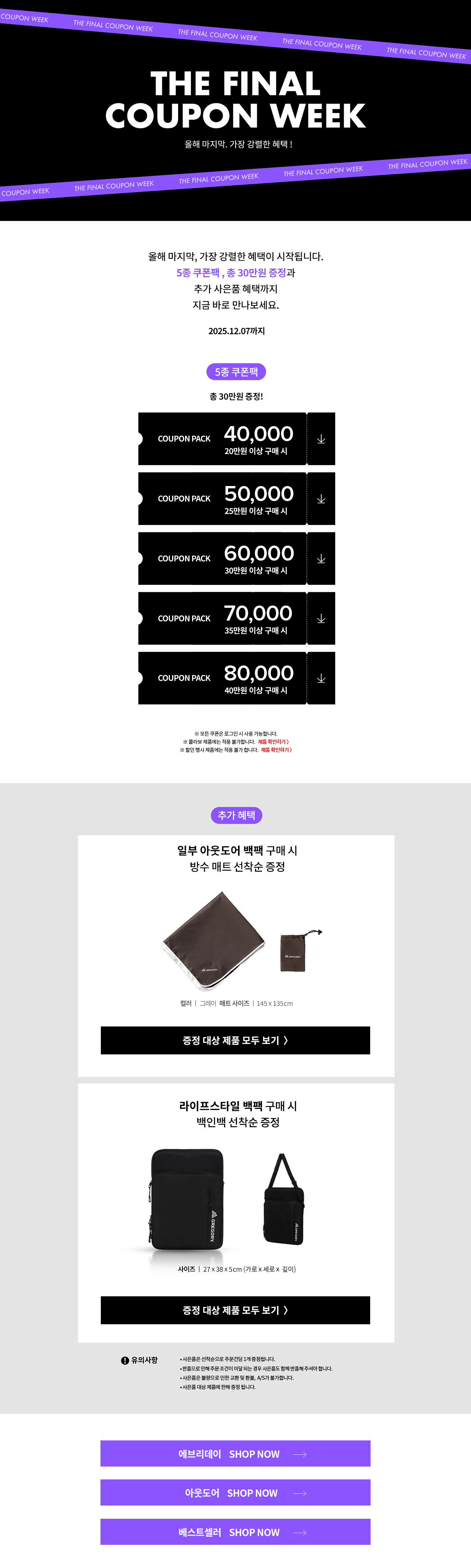Download the 50,000 coupon pack
471x1568 pixels.
321,499
